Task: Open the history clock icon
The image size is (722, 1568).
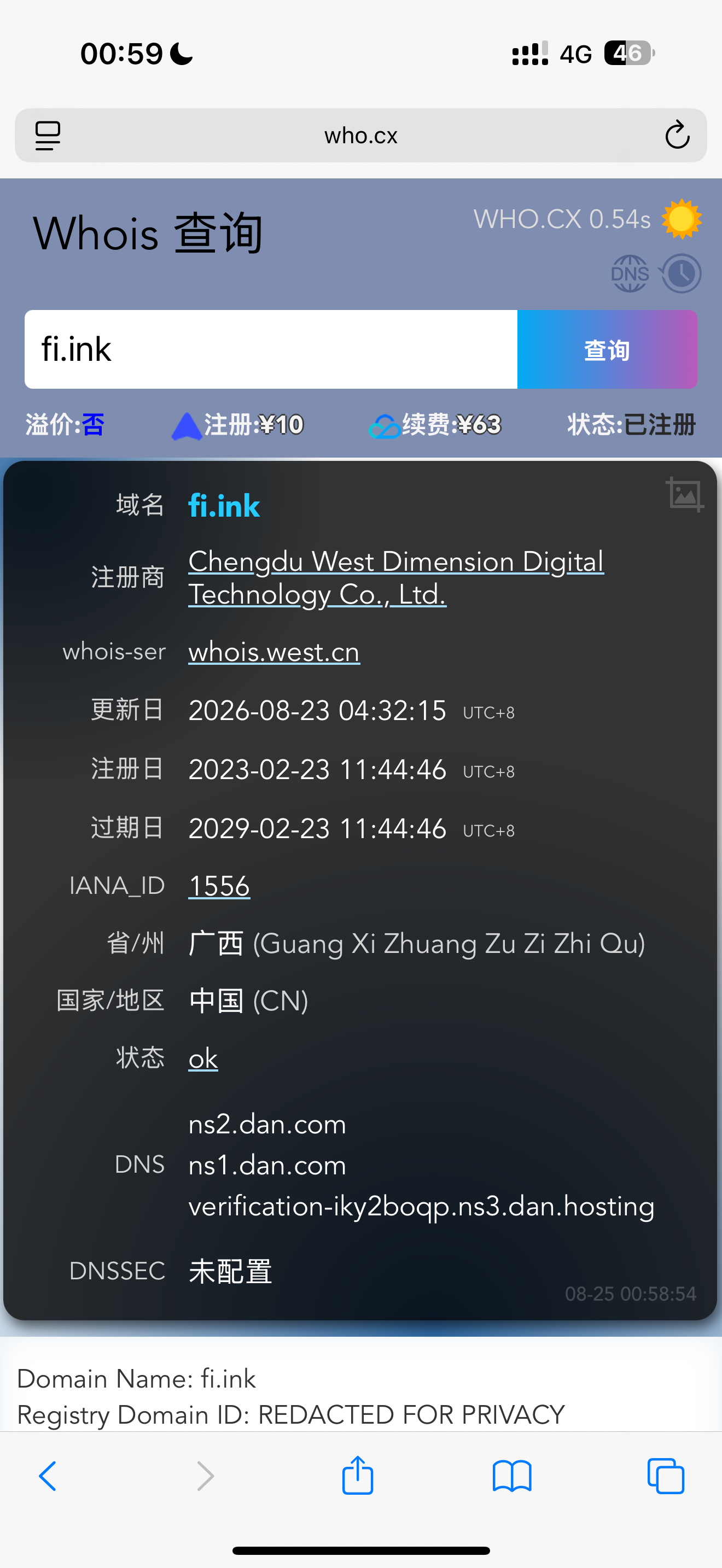Action: (680, 273)
